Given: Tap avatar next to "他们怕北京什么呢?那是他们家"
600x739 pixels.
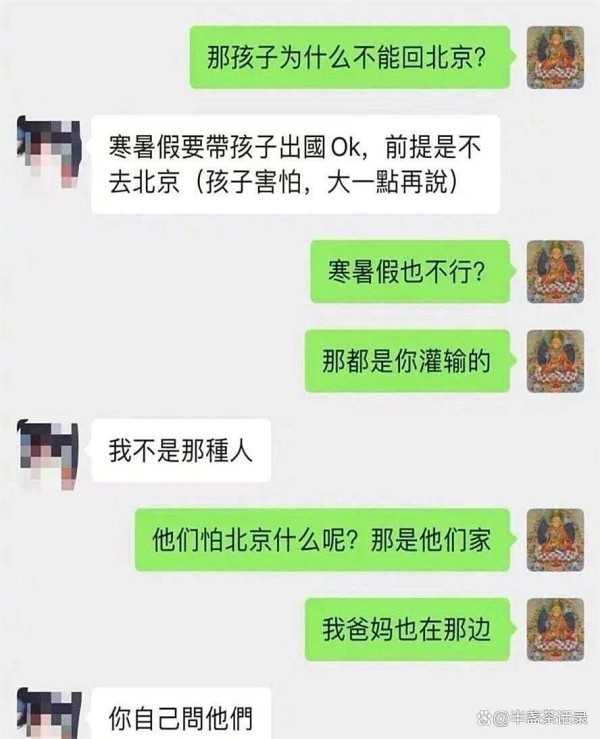Looking at the screenshot, I should [555, 540].
